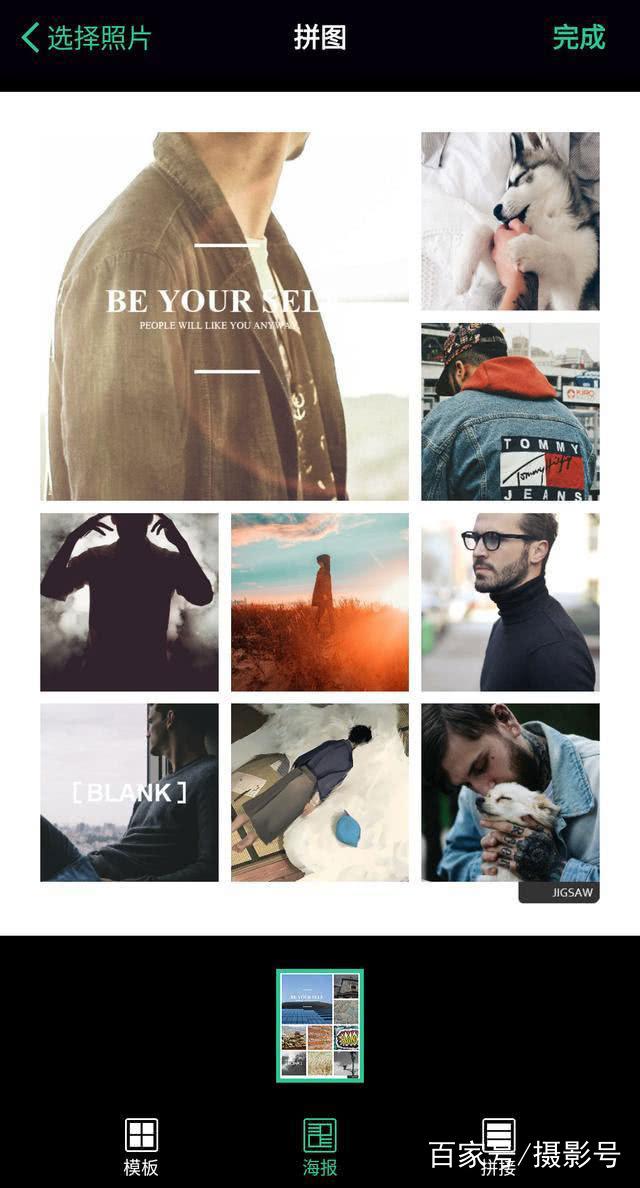
Task: Select the man kissing dog photo
Action: pos(510,793)
